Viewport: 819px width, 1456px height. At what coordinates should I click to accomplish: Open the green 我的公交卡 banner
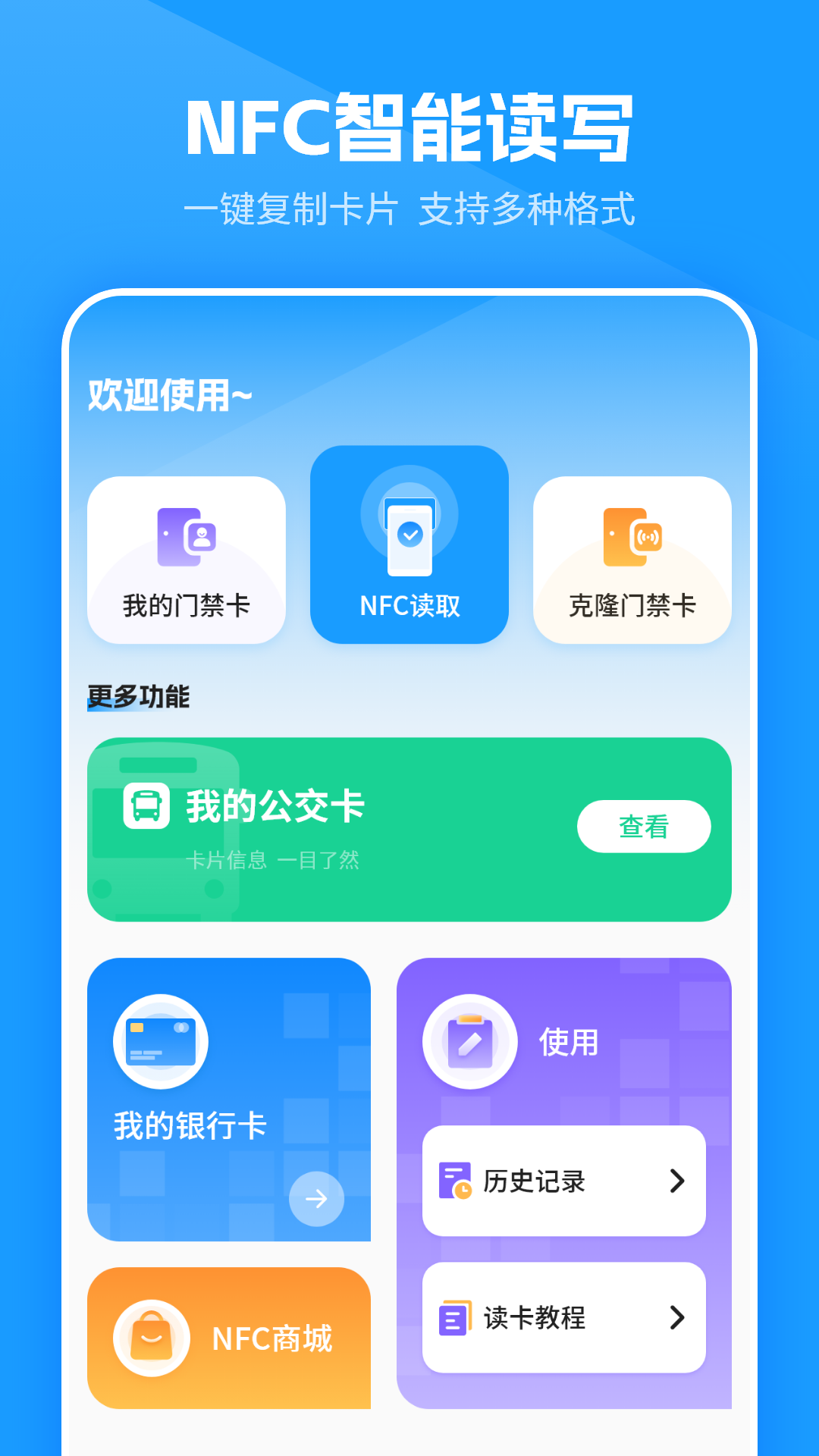point(409,827)
